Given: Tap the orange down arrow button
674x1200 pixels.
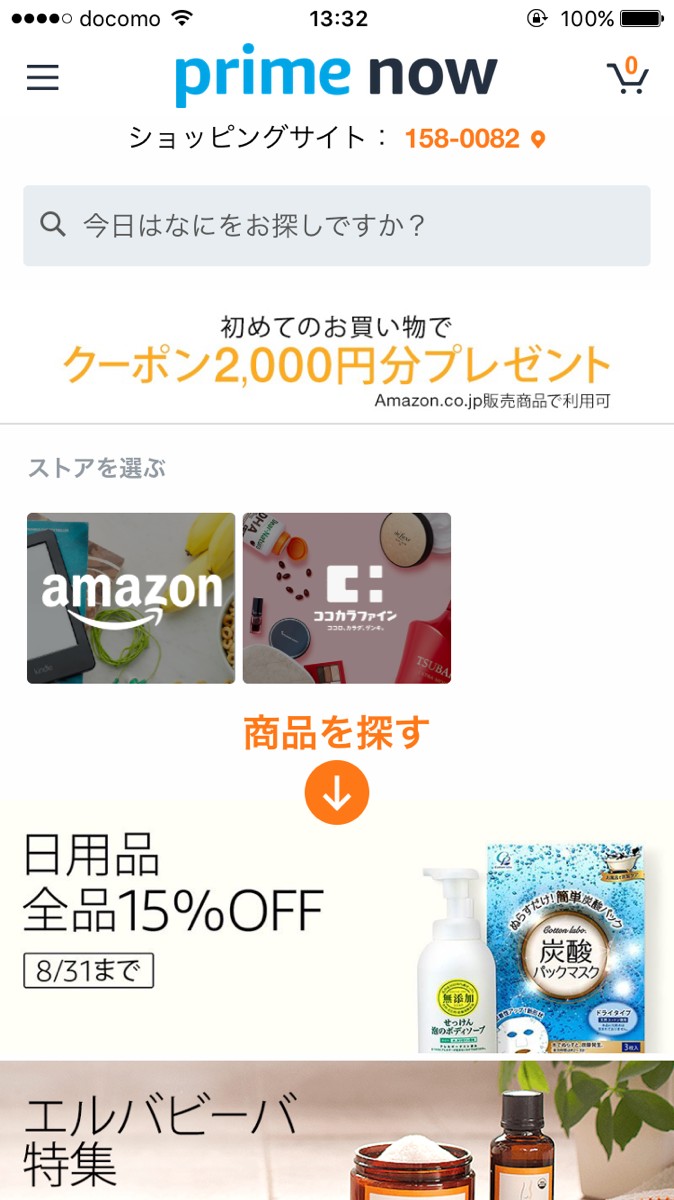Looking at the screenshot, I should (x=337, y=793).
